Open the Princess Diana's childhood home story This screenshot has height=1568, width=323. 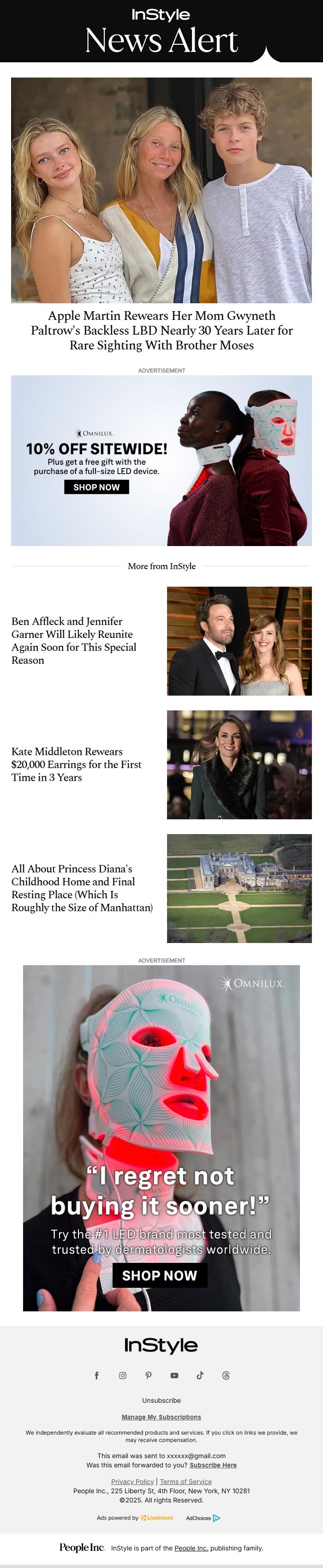point(82,888)
